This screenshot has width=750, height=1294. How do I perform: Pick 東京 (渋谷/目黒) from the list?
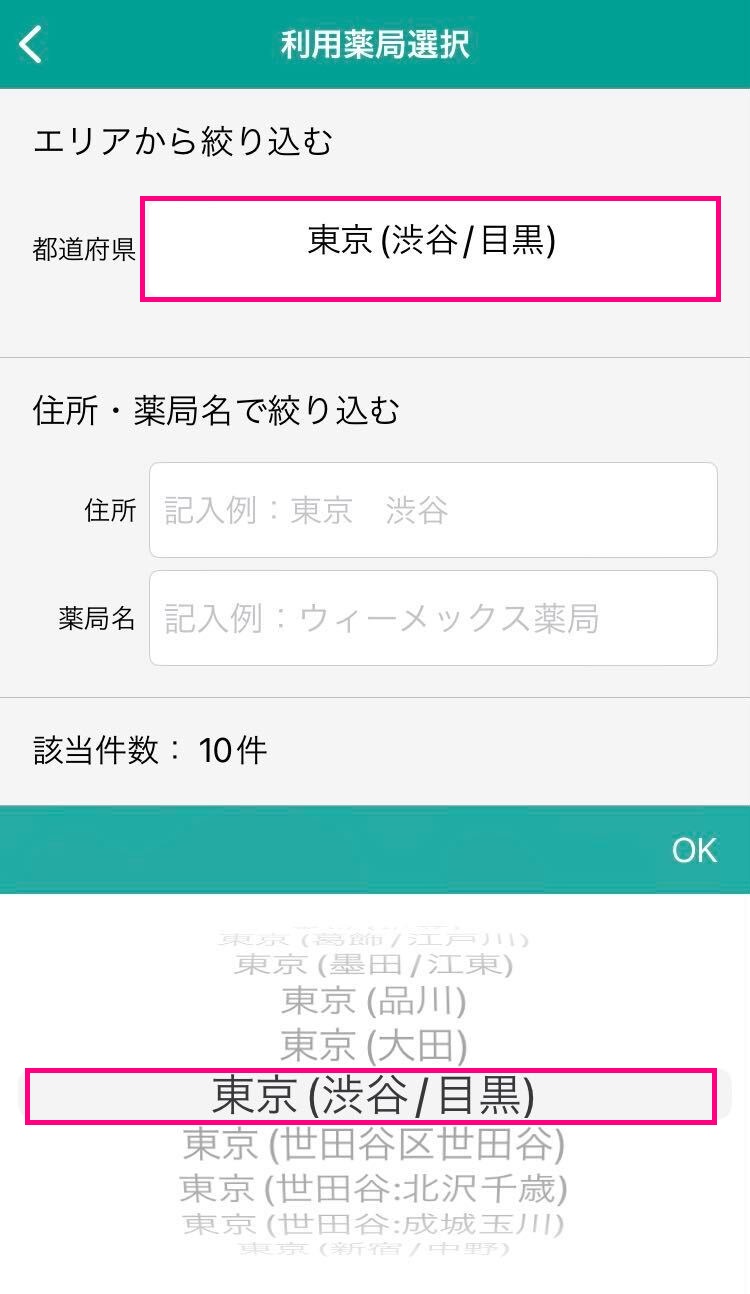pyautogui.click(x=375, y=1096)
